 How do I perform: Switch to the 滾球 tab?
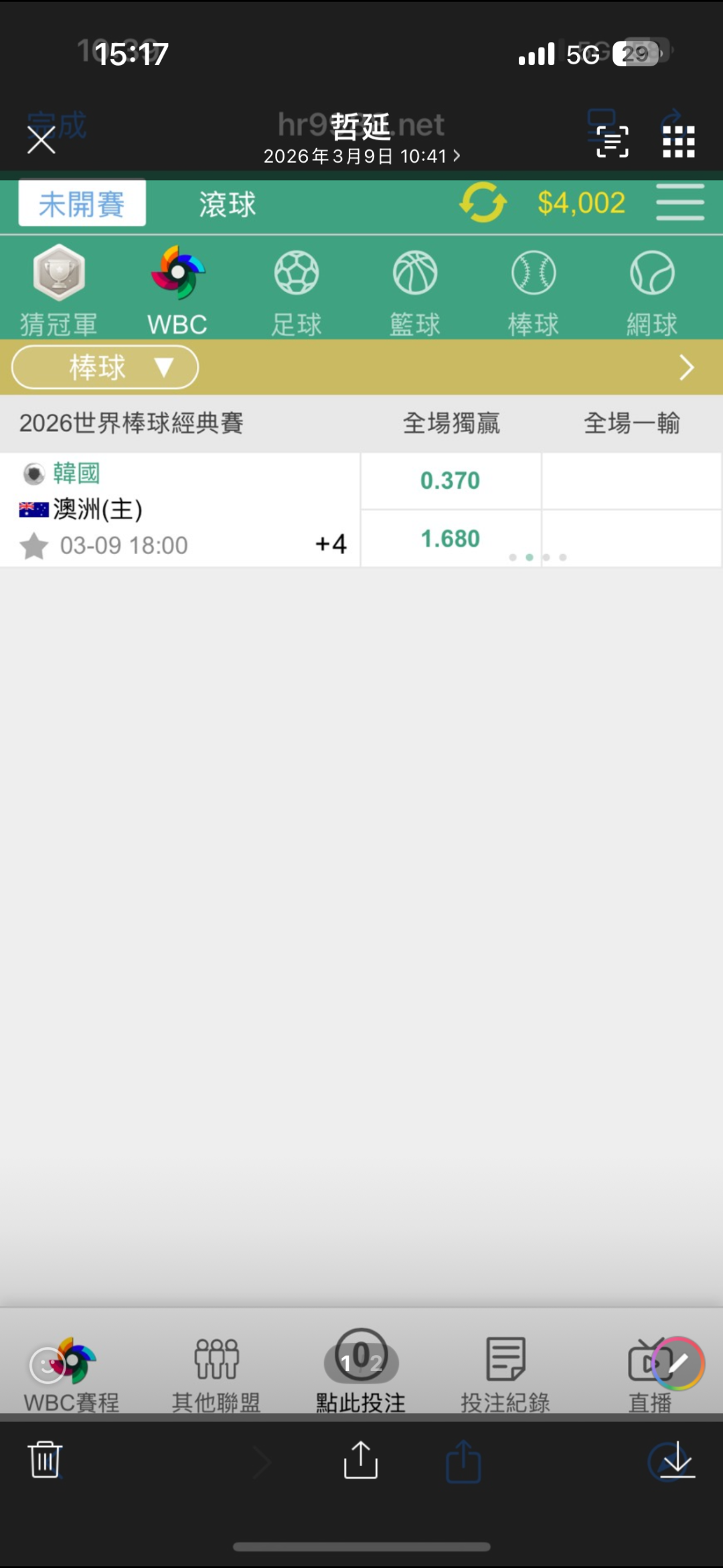(x=228, y=204)
